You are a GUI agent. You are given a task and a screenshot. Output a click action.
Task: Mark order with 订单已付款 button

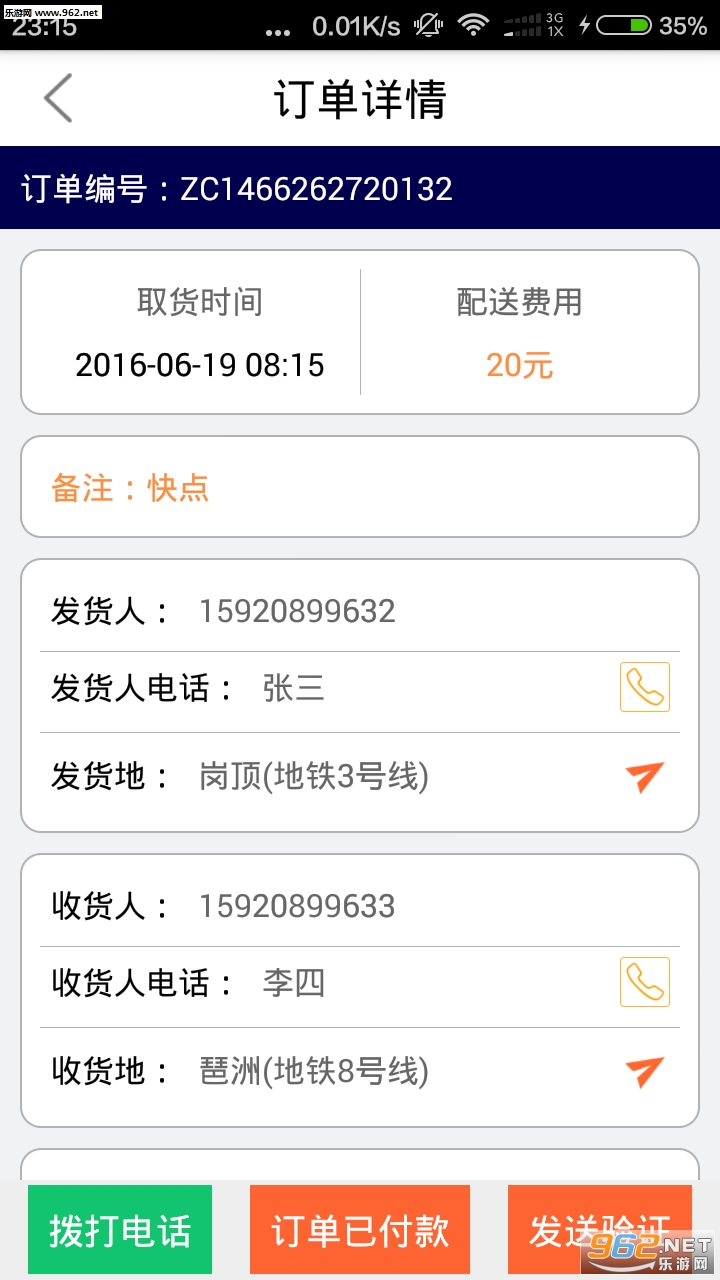click(360, 1231)
